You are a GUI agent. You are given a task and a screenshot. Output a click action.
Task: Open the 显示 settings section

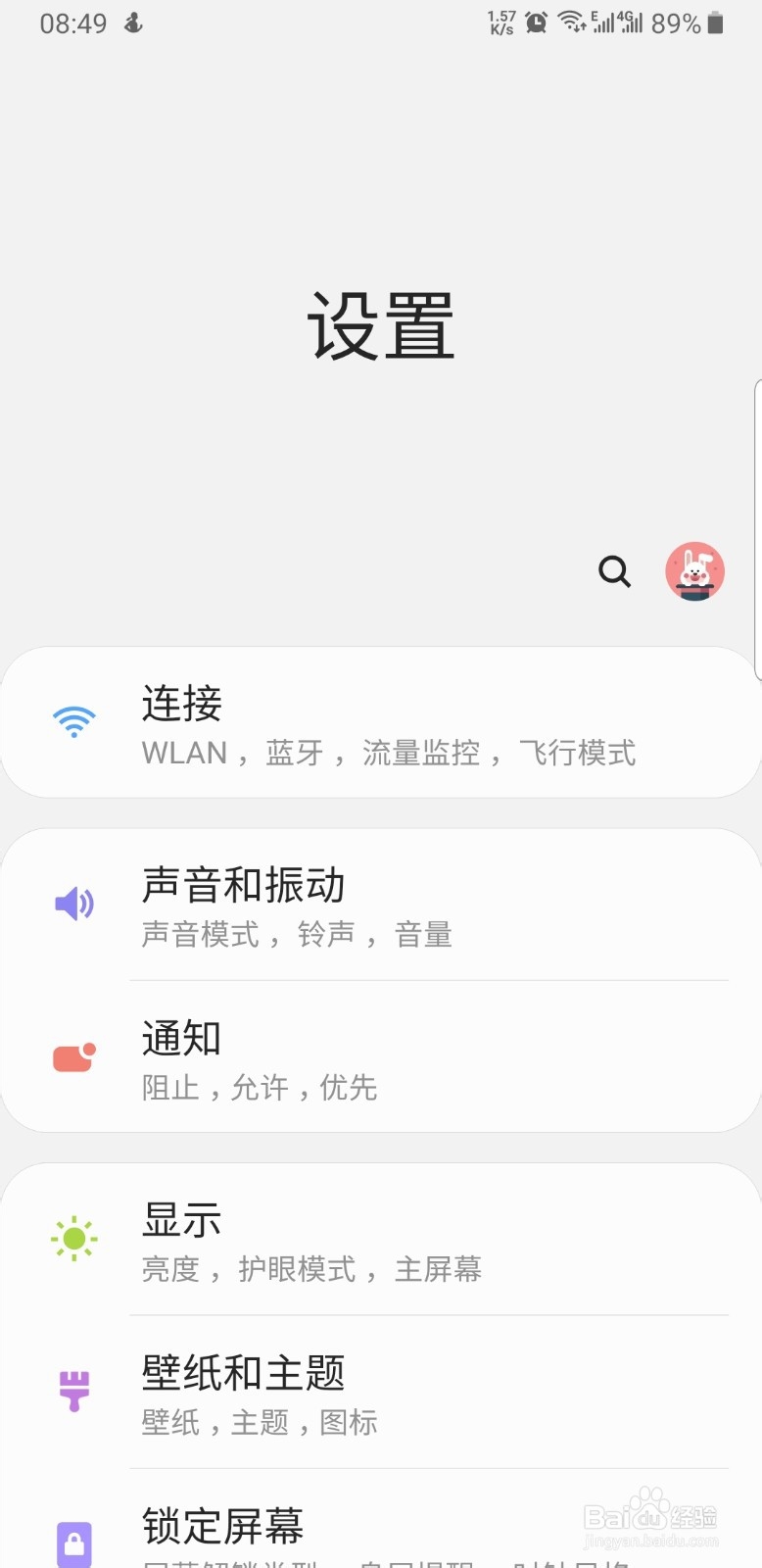click(x=381, y=1240)
